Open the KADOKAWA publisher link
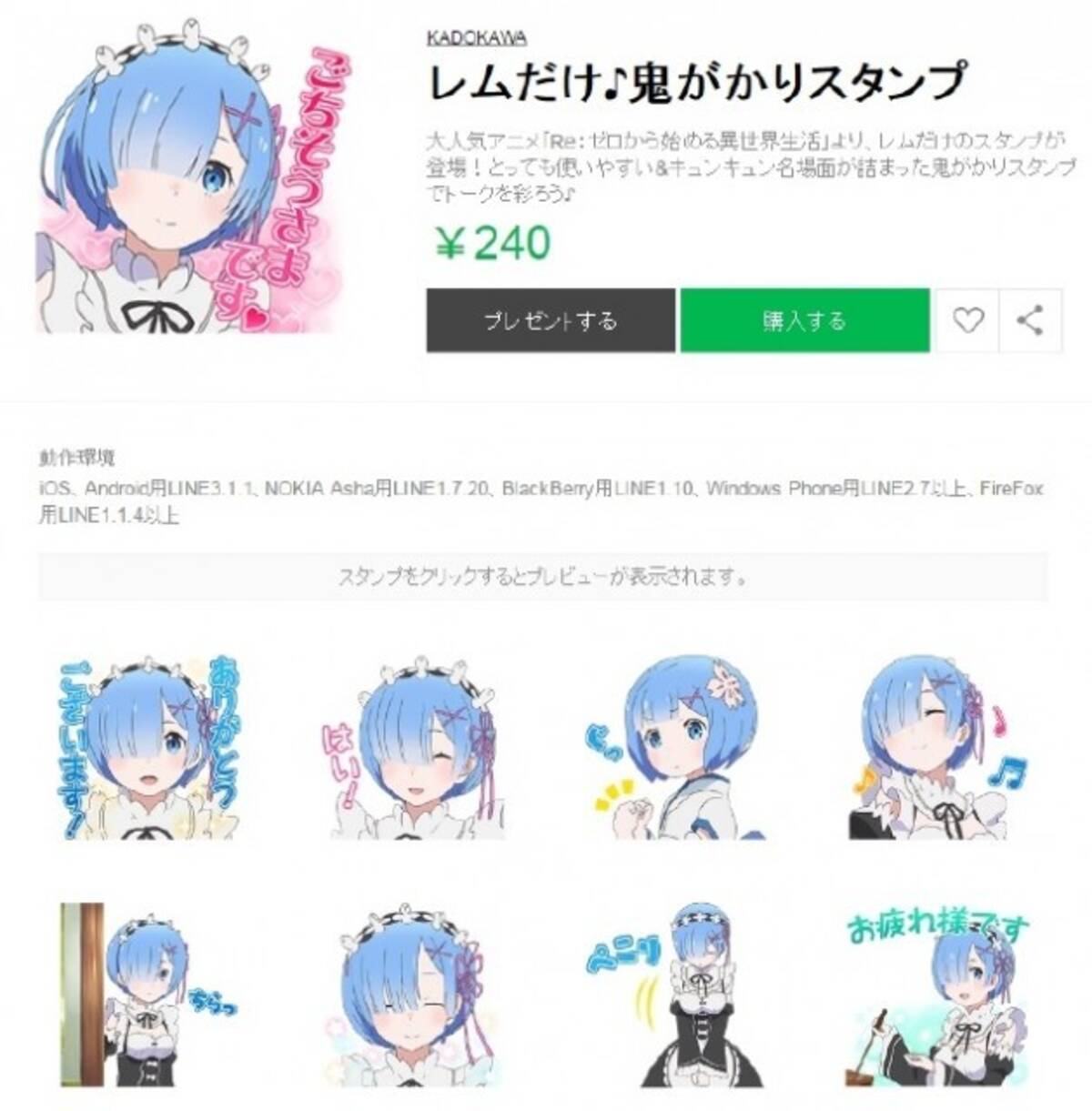Viewport: 1092px width, 1111px height. [476, 37]
